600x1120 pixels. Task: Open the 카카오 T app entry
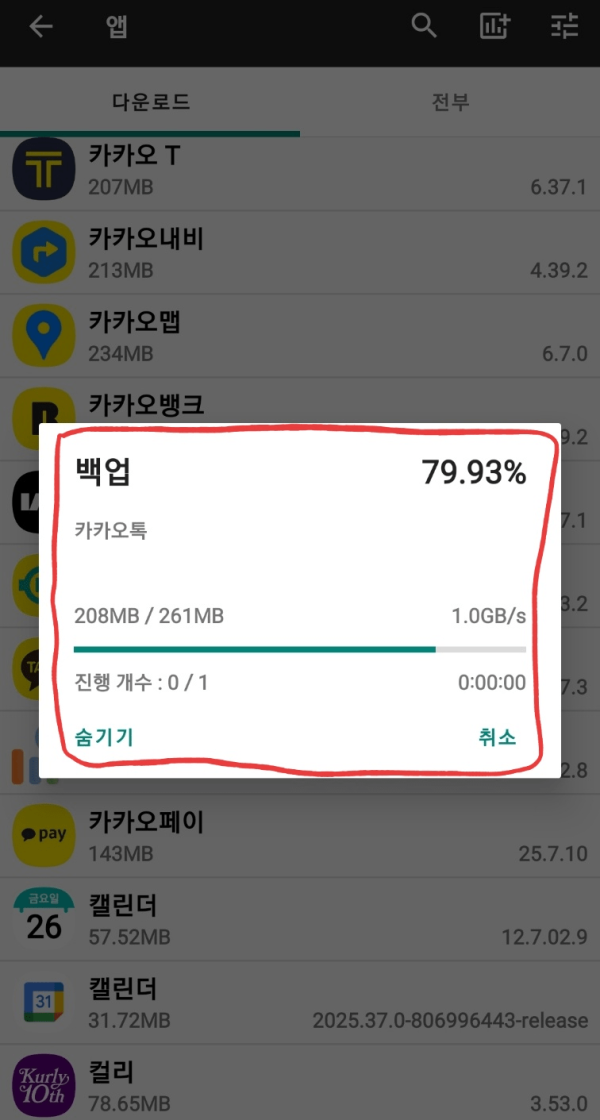[x=300, y=174]
